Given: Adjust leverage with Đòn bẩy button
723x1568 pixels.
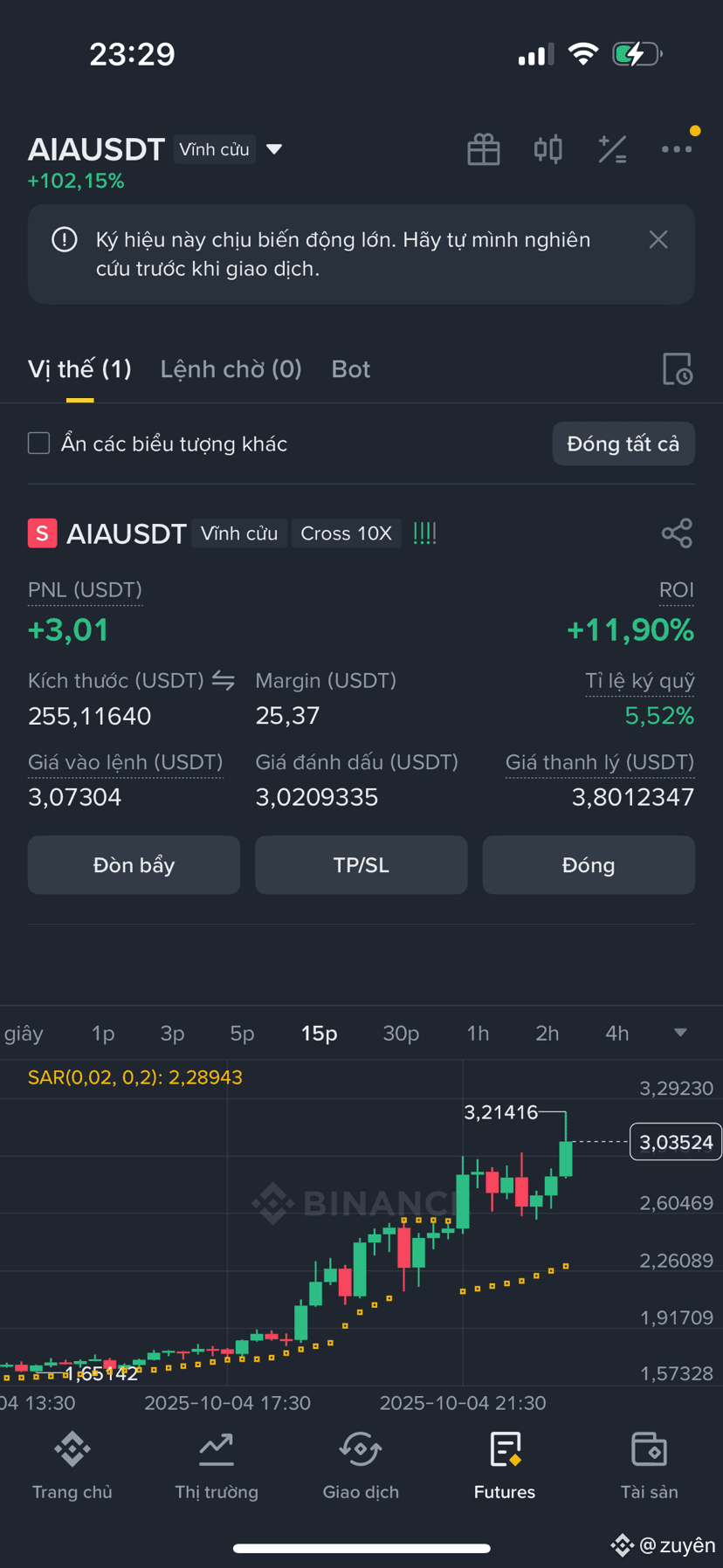Looking at the screenshot, I should click(134, 865).
